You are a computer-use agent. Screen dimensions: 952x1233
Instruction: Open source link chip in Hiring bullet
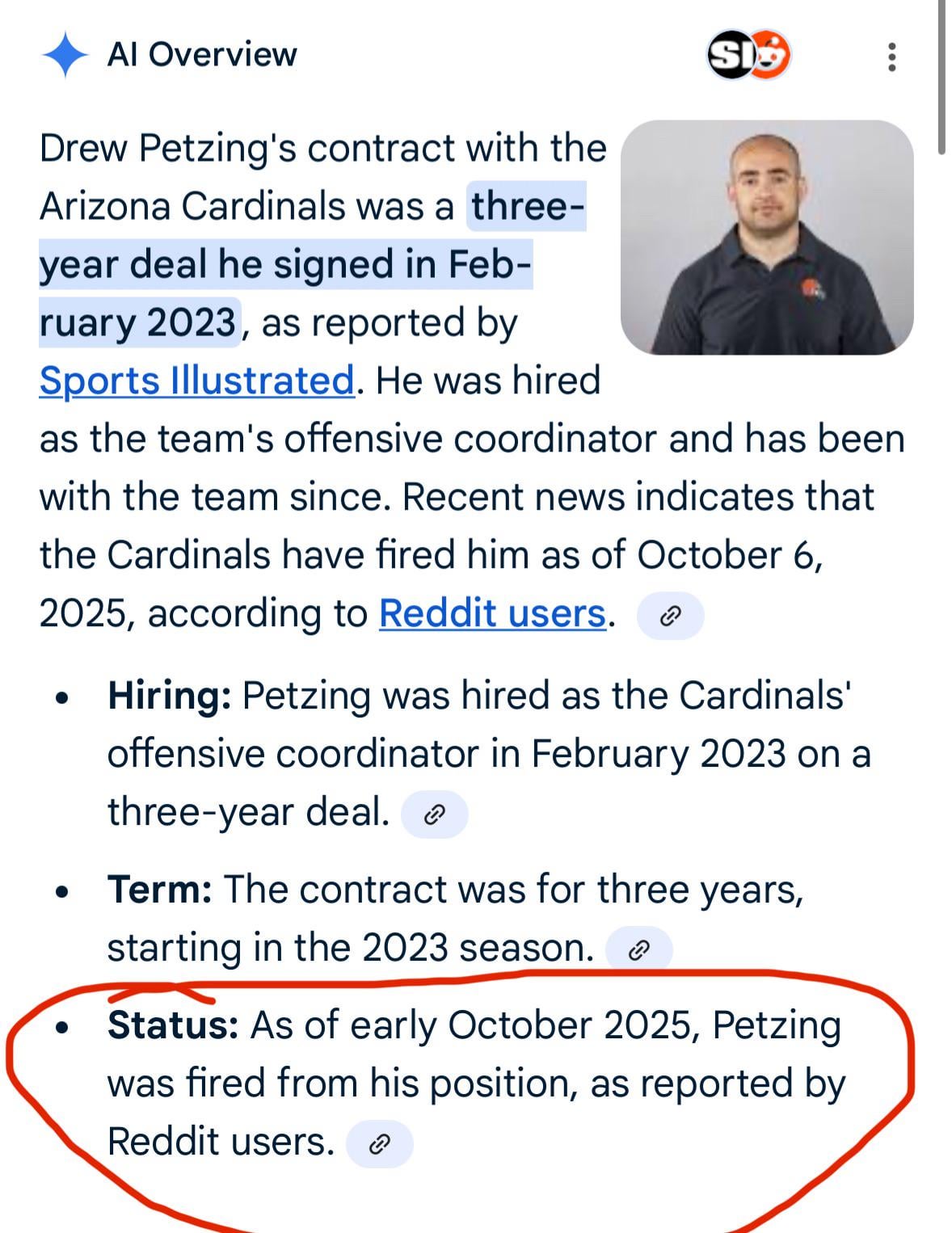435,814
